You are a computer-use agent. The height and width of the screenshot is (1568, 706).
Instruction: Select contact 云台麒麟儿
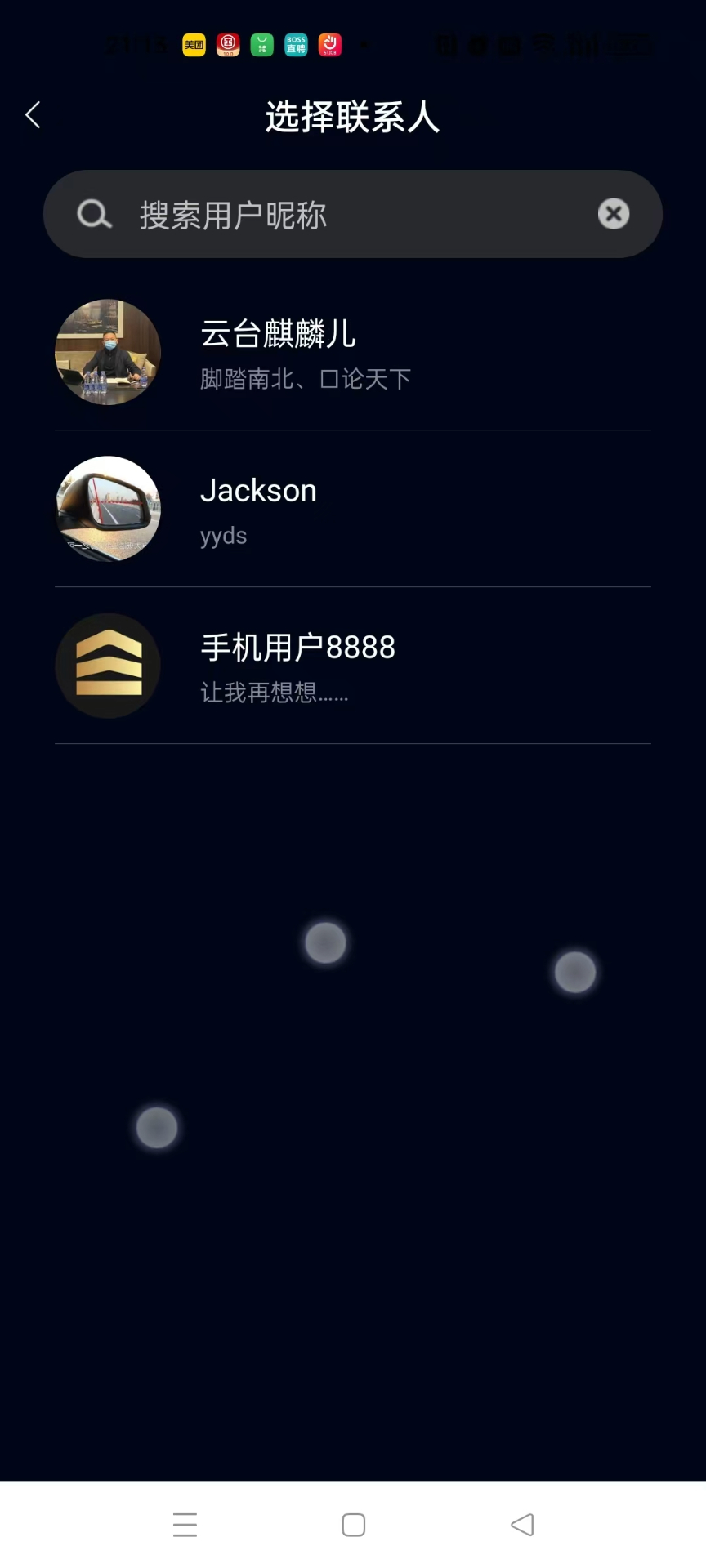353,353
